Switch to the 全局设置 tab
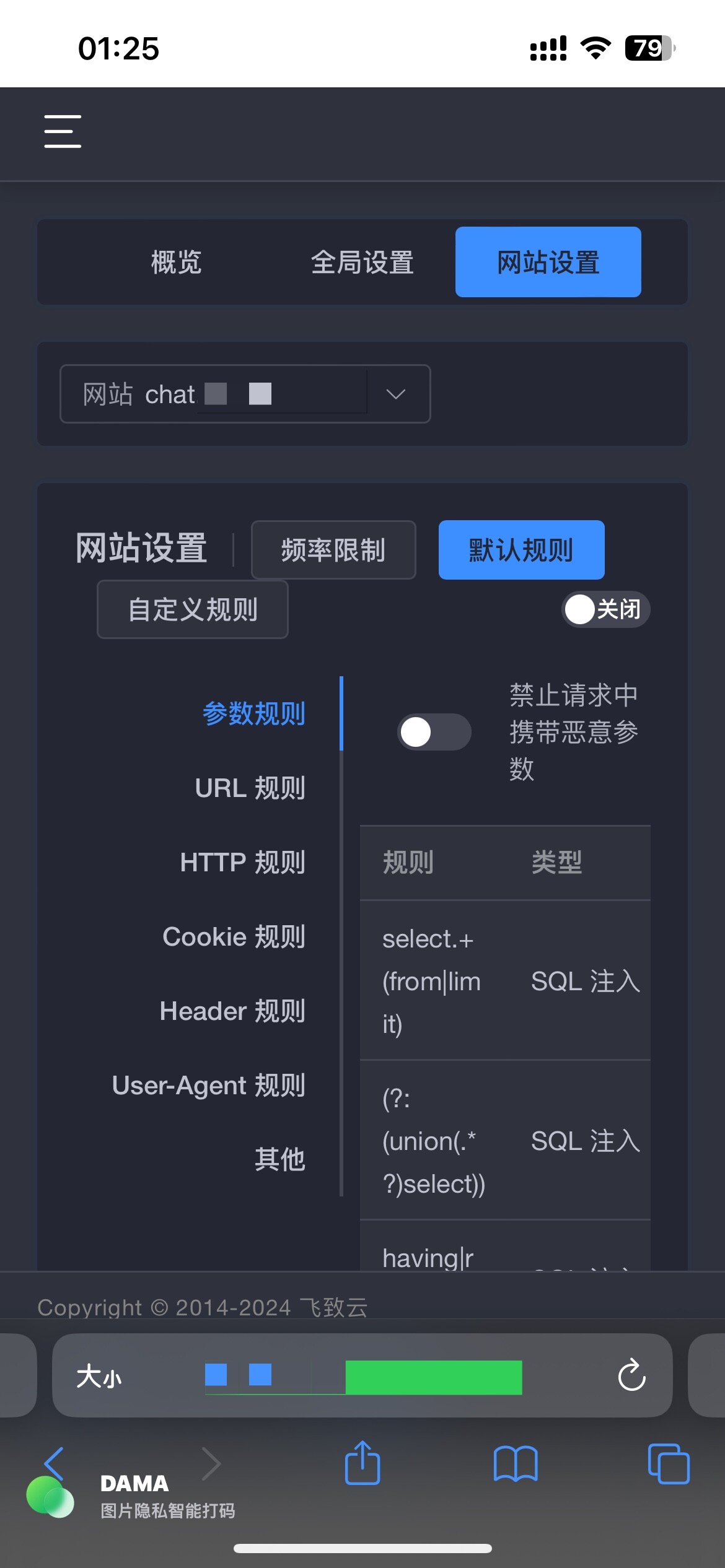 [362, 262]
